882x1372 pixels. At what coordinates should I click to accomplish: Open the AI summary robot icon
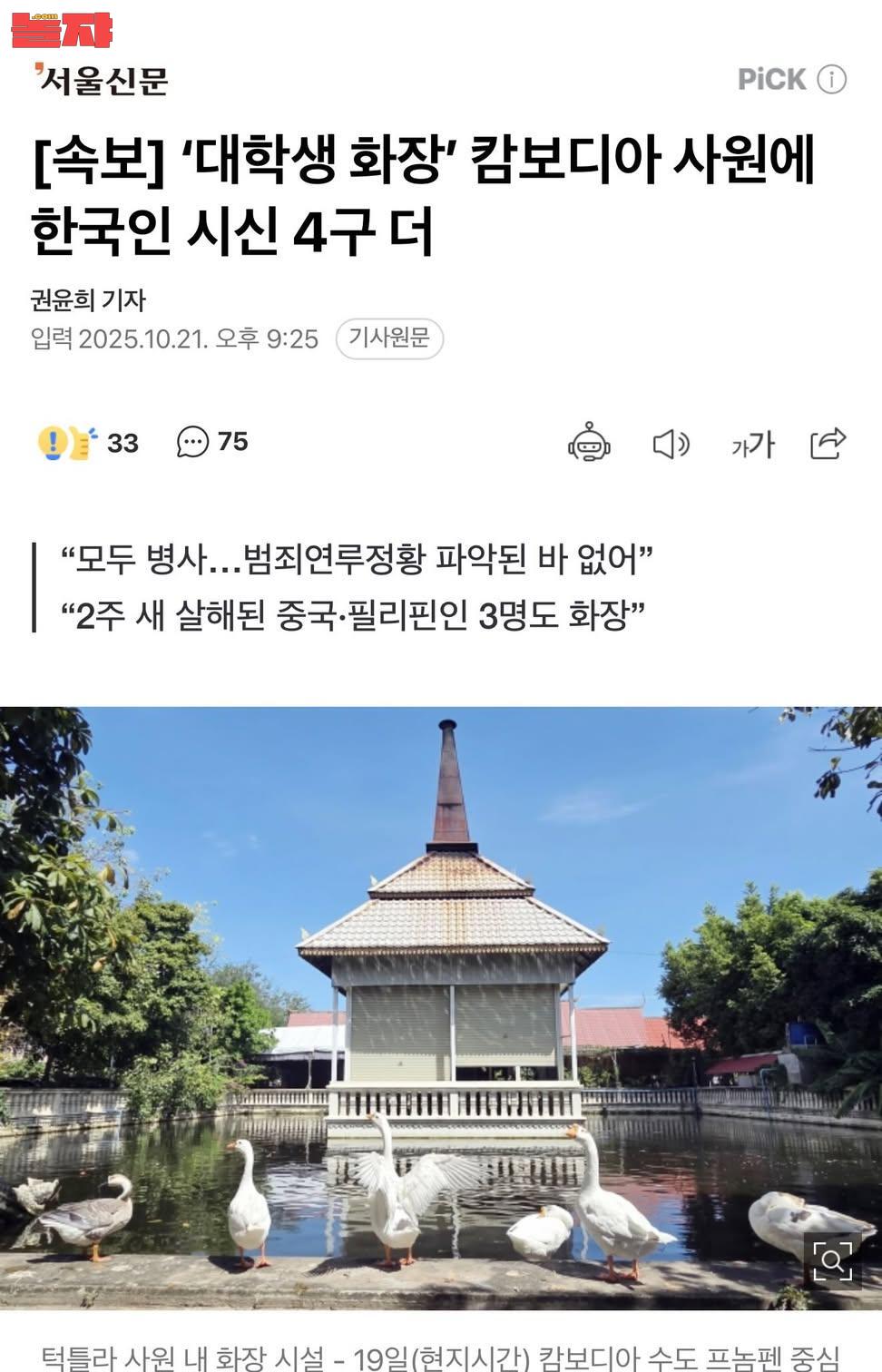pos(589,443)
